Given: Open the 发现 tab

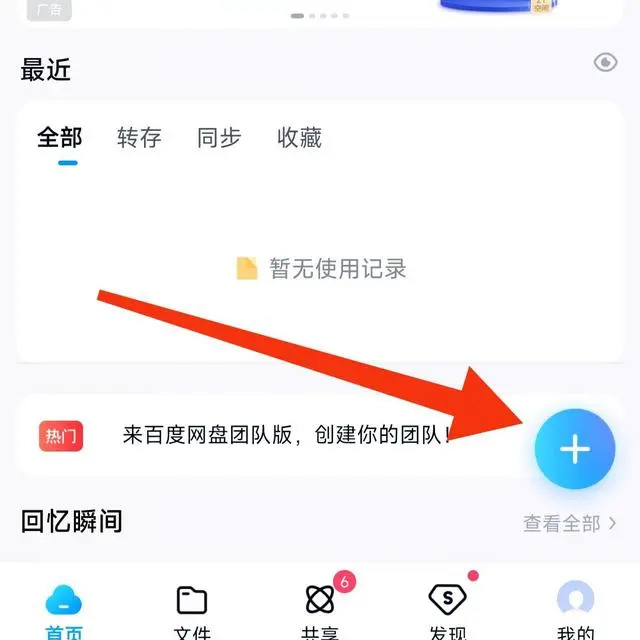Looking at the screenshot, I should tap(447, 608).
